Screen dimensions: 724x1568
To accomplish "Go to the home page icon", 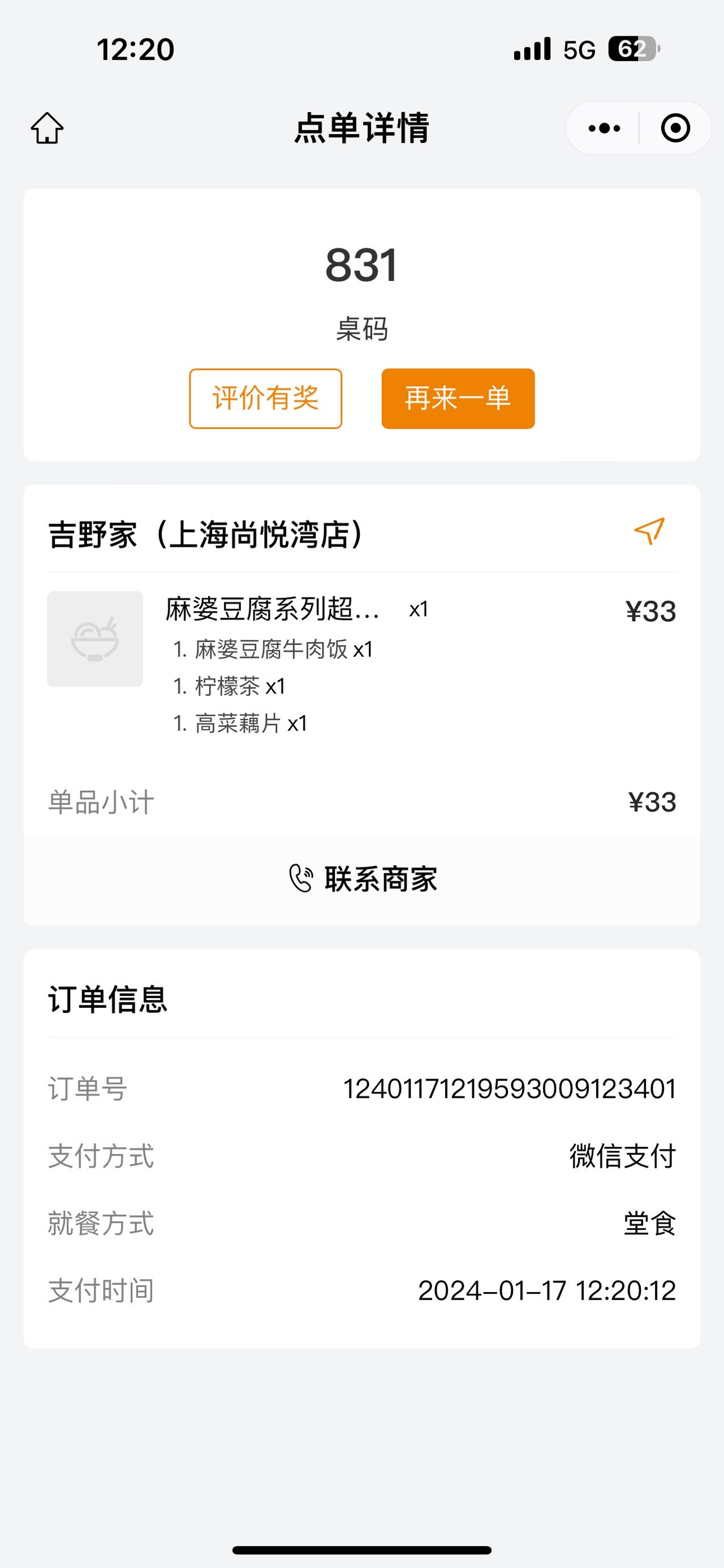I will click(48, 128).
